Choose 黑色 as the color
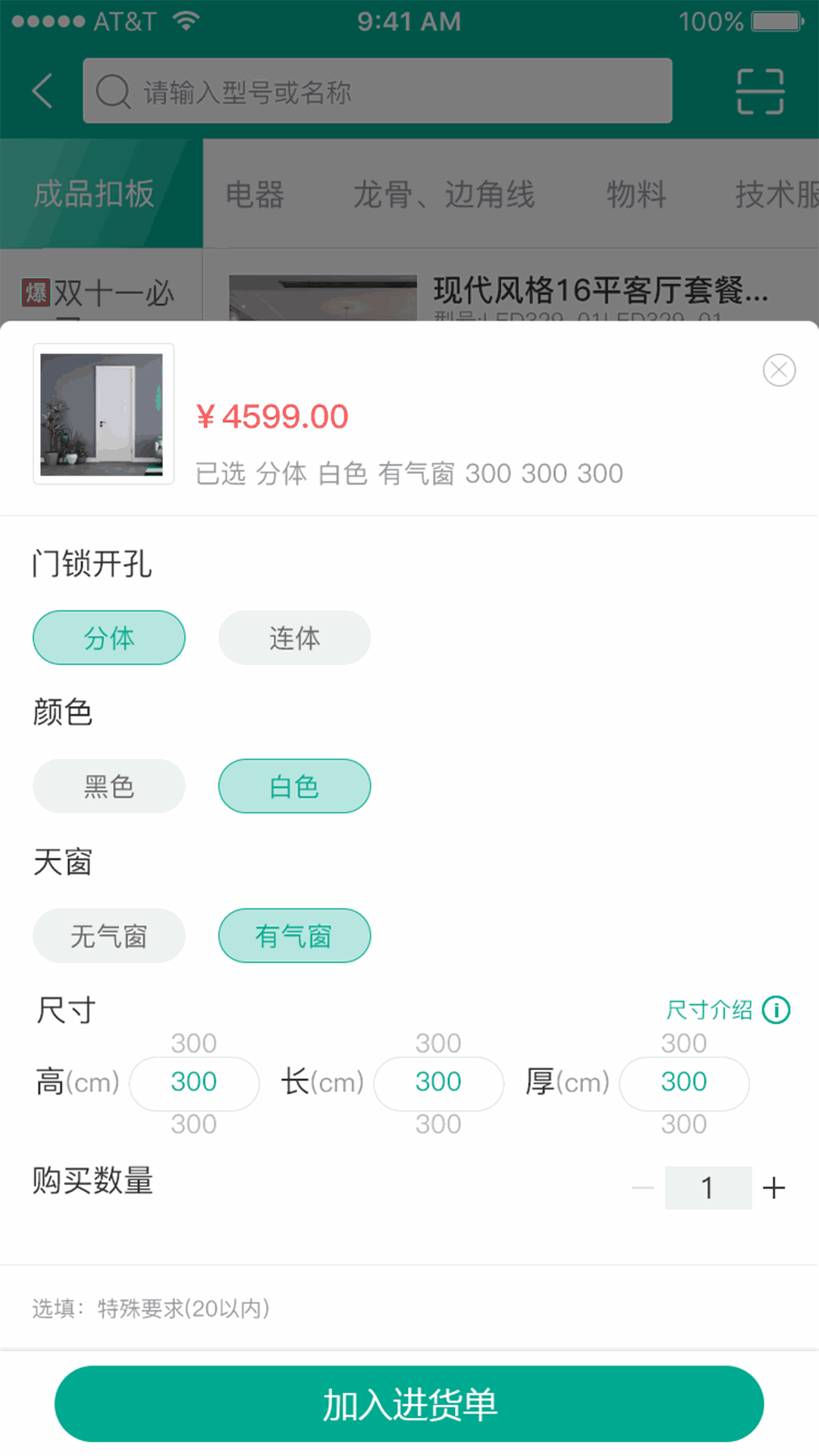Image resolution: width=819 pixels, height=1456 pixels. coord(109,786)
